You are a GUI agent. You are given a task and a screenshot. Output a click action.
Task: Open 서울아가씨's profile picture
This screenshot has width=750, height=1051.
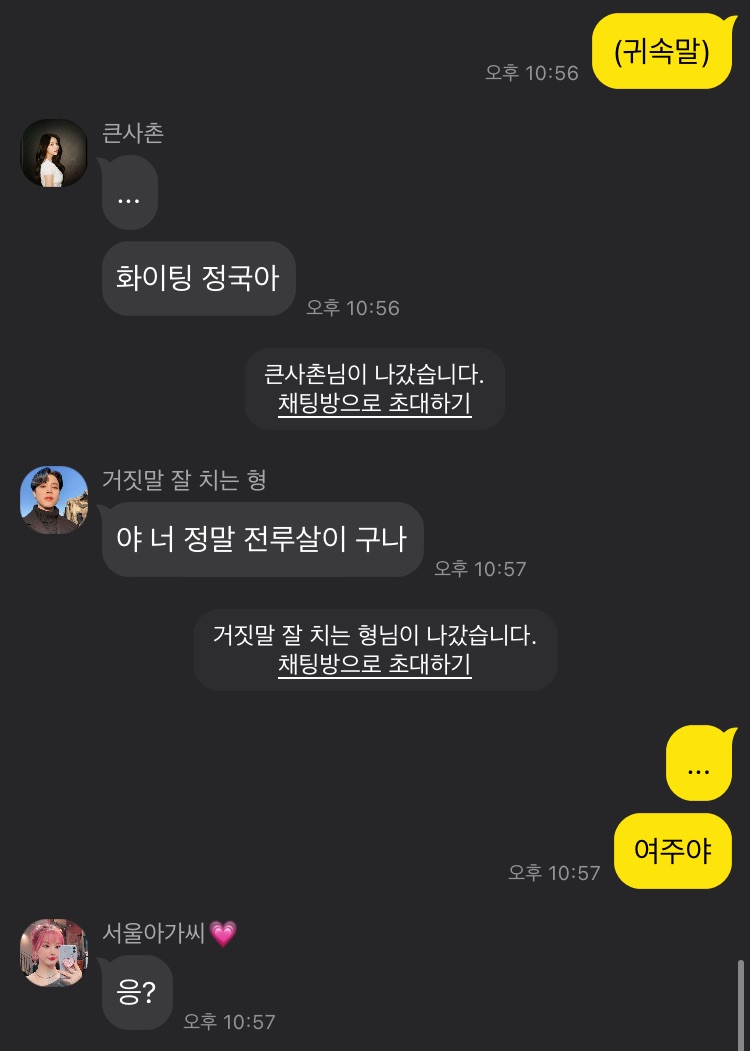pyautogui.click(x=54, y=952)
